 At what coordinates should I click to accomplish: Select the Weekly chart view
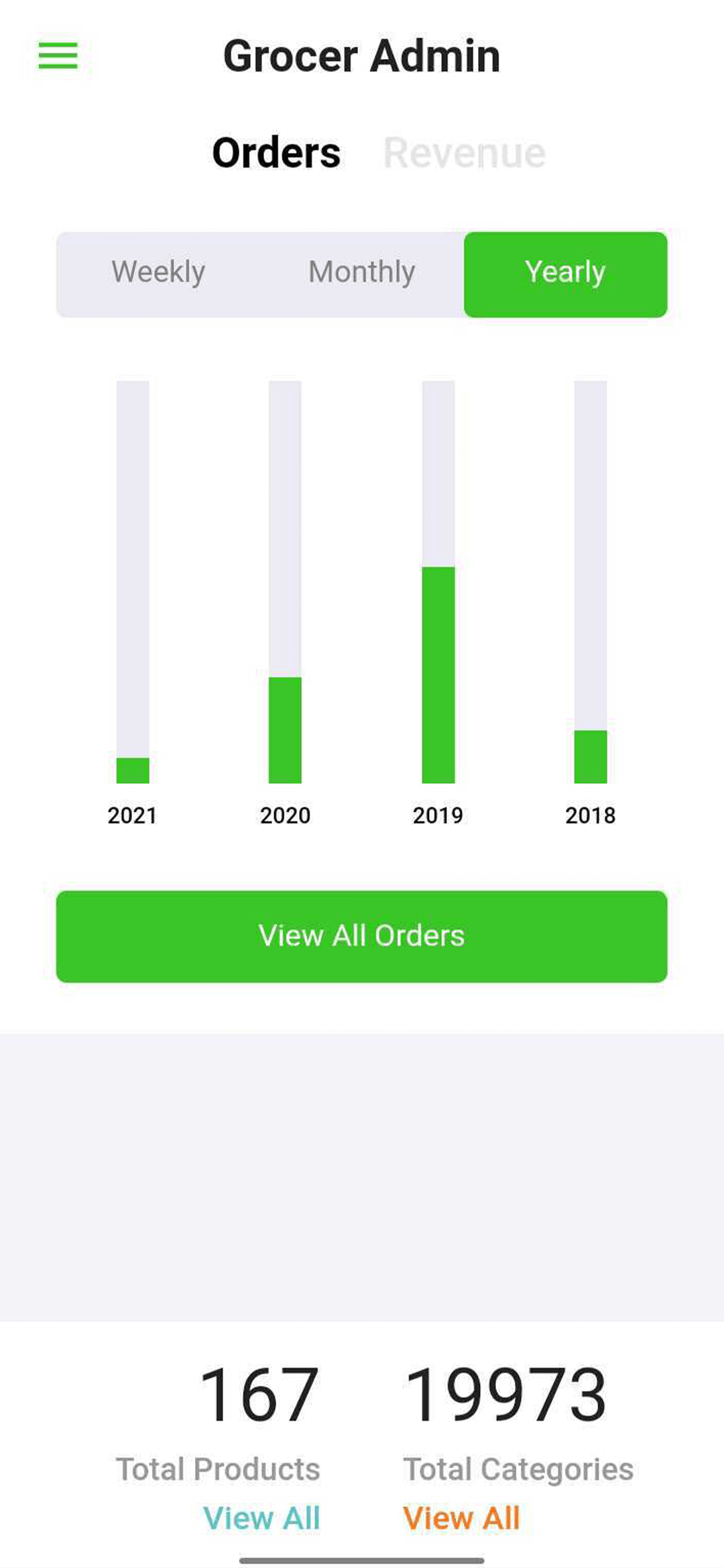click(x=159, y=272)
